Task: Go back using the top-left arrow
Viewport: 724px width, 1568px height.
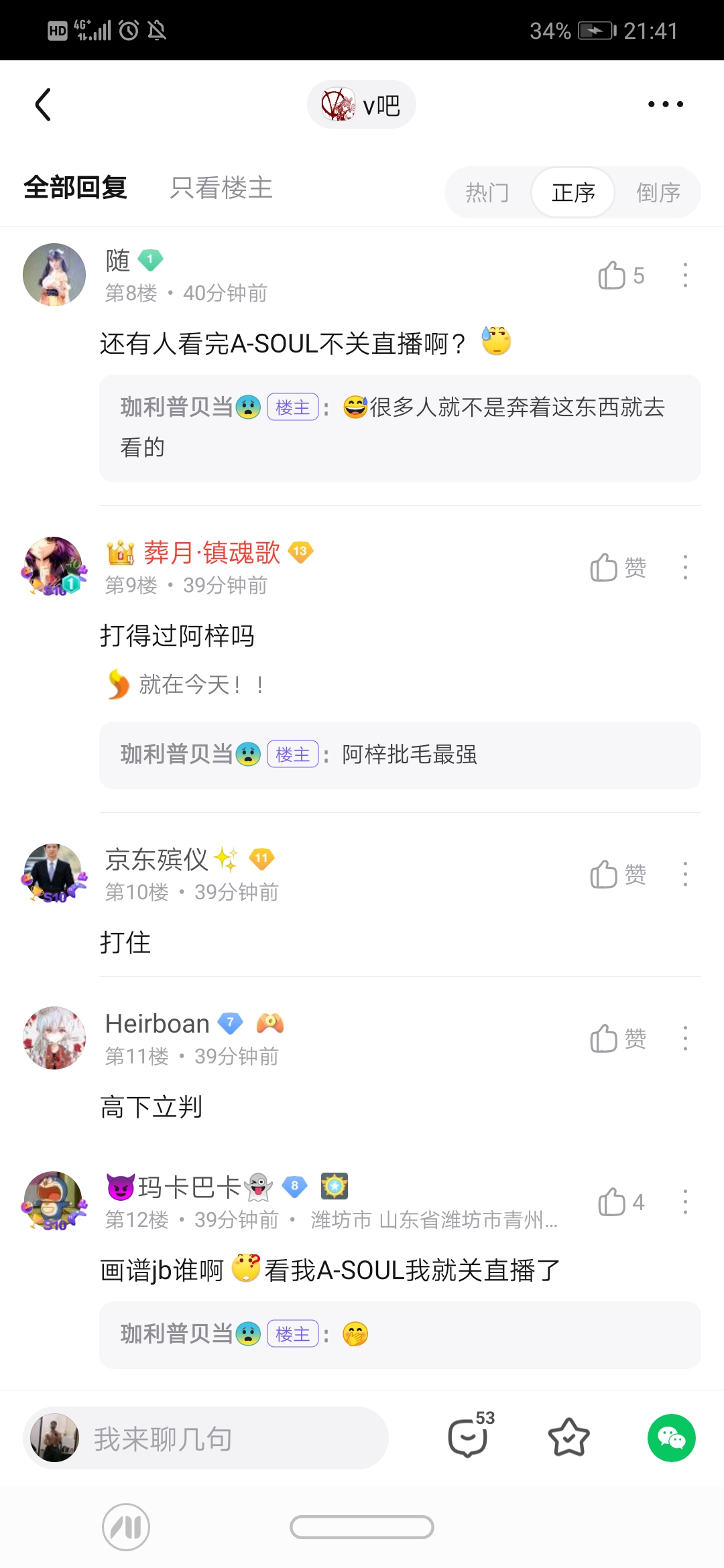Action: 44,105
